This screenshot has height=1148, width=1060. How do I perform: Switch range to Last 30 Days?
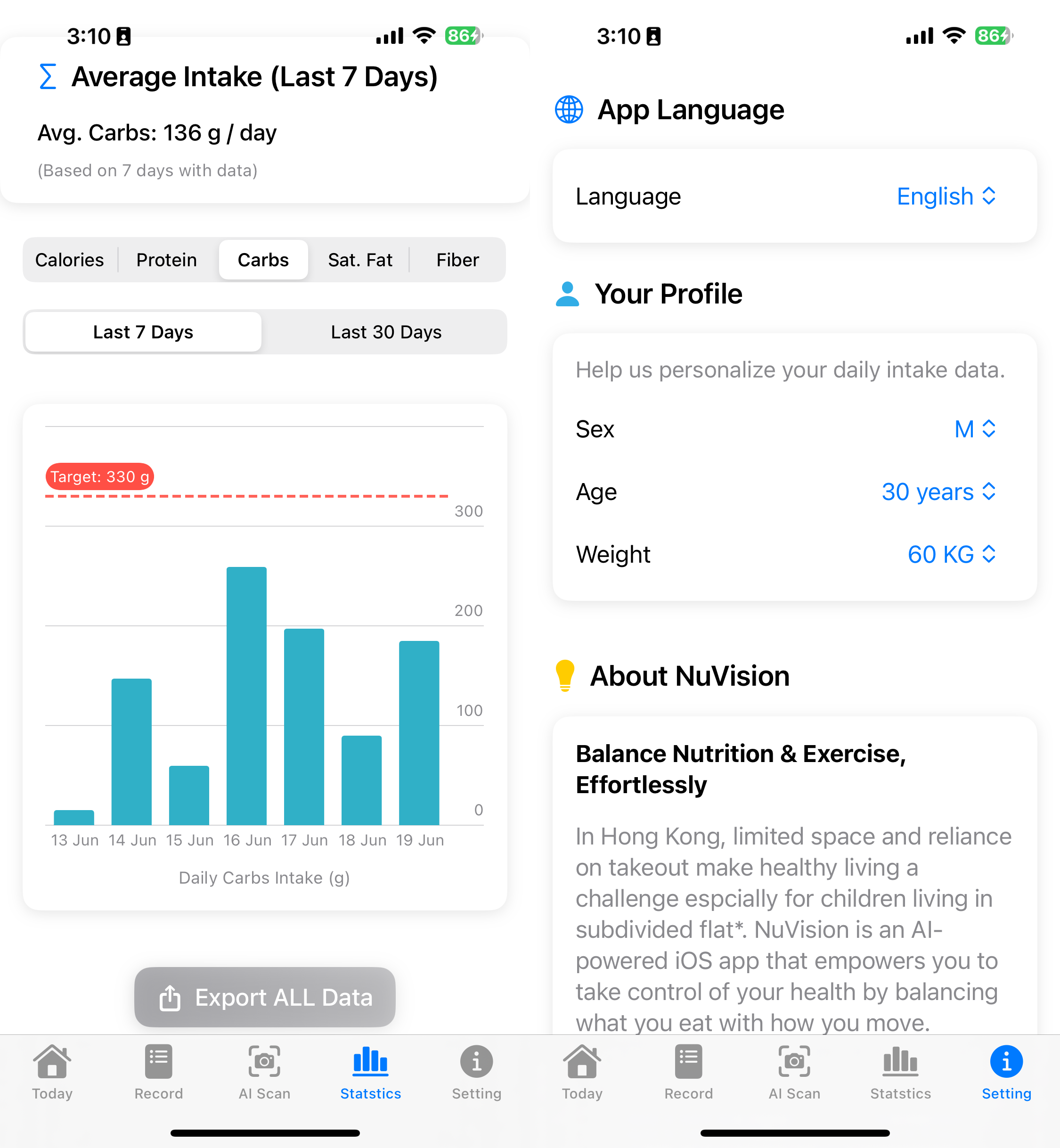click(385, 332)
